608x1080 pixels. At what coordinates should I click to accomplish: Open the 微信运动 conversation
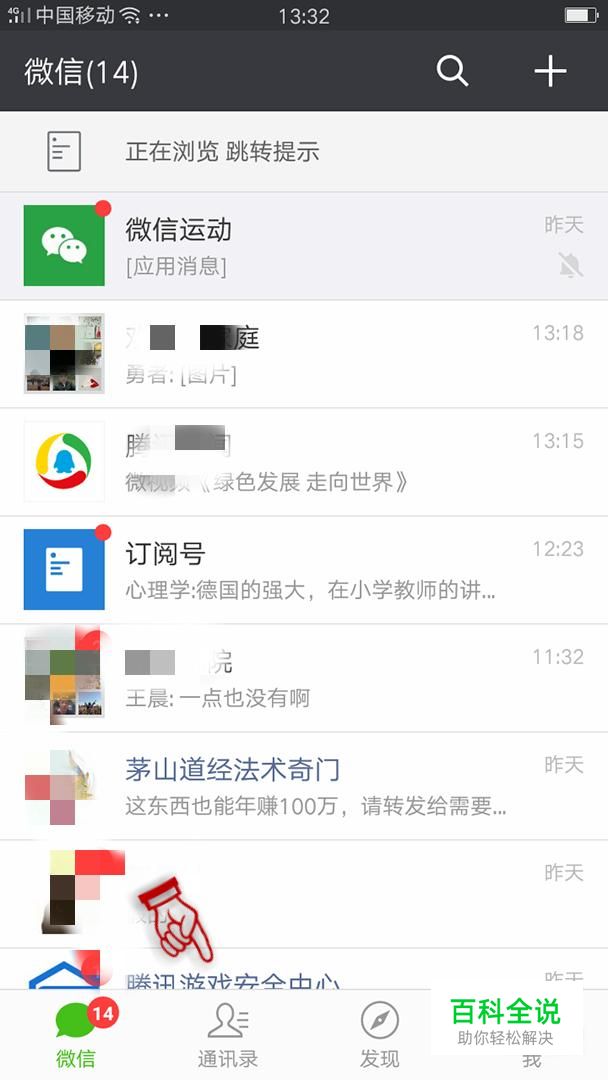pos(304,246)
